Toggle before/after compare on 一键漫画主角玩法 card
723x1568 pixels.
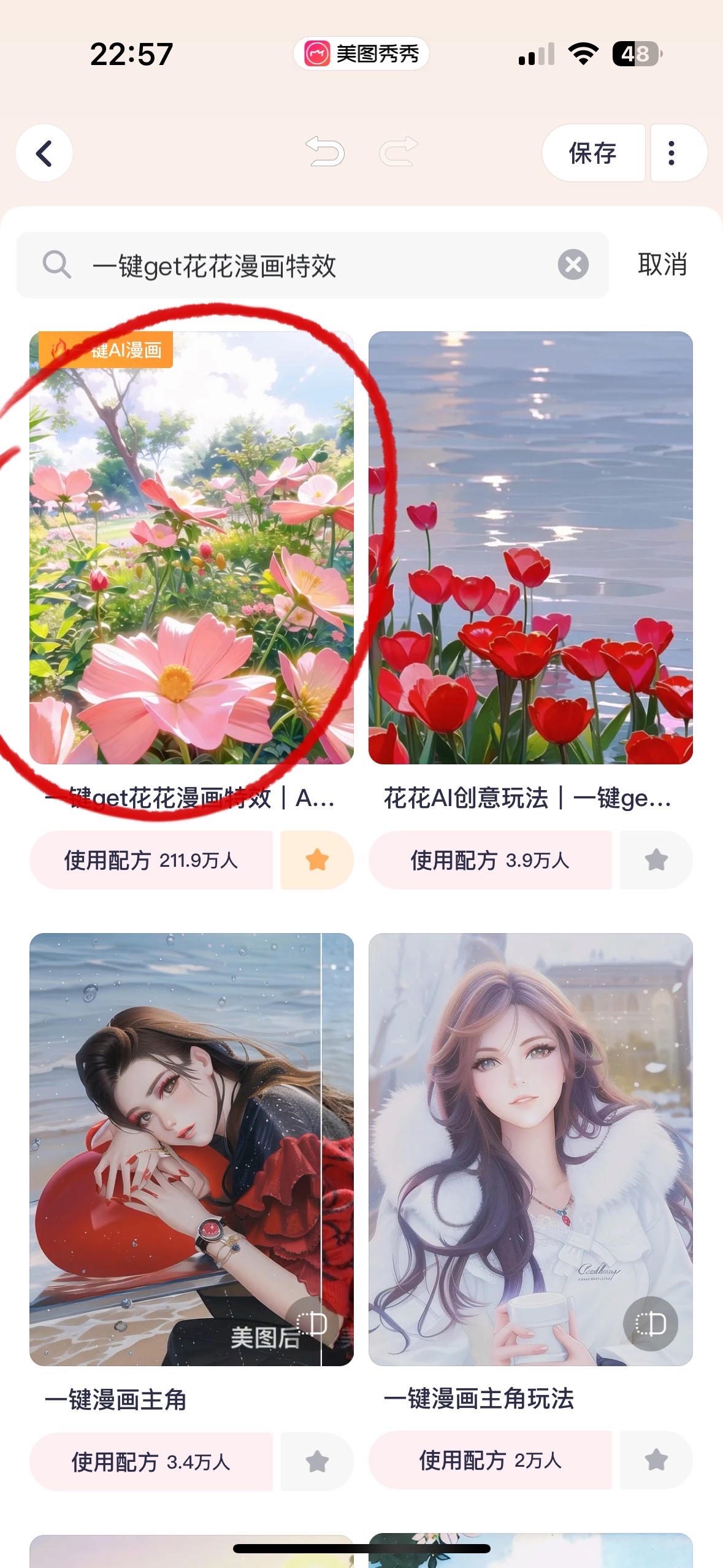[650, 1324]
